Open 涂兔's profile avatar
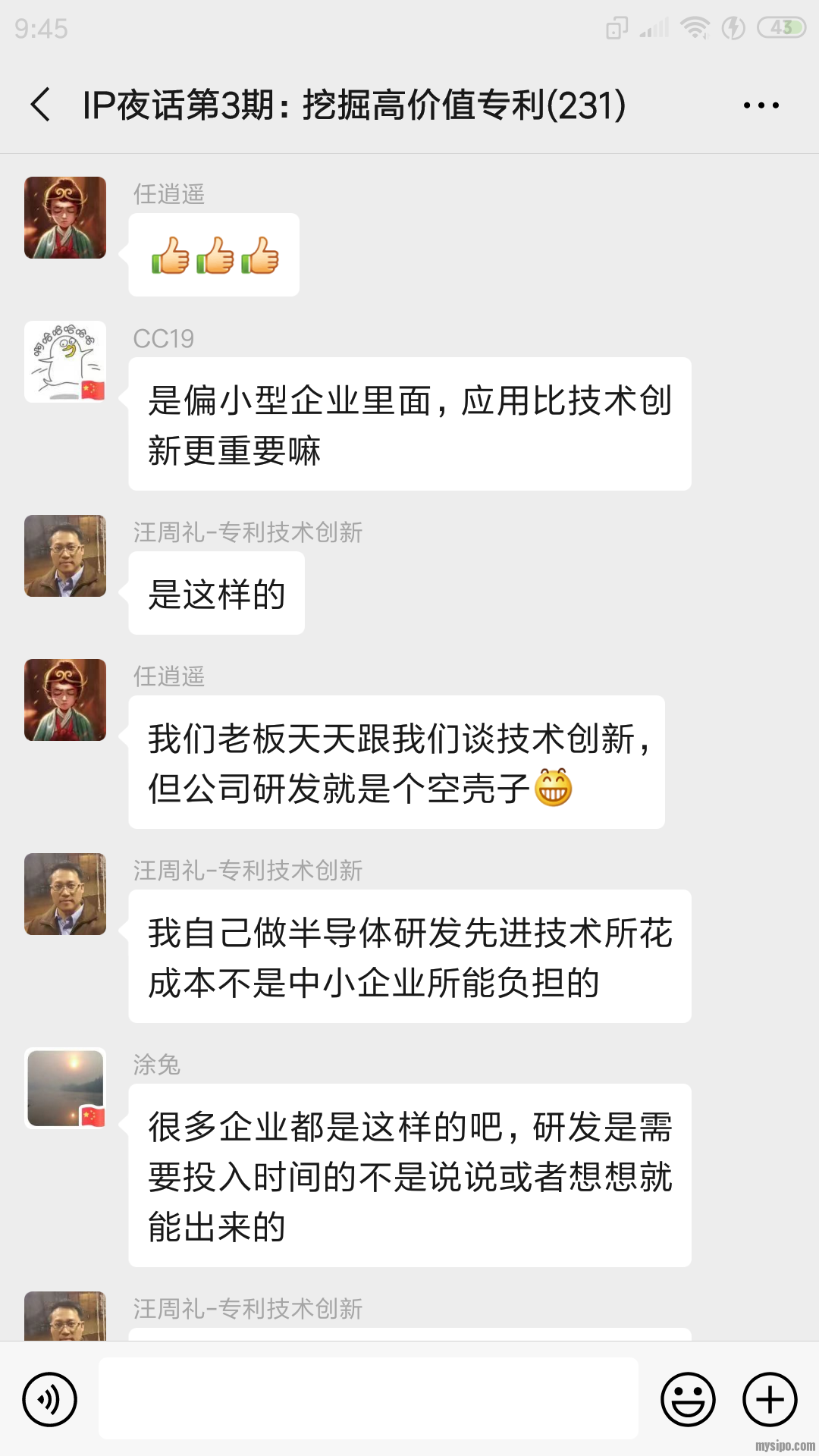 65,1088
